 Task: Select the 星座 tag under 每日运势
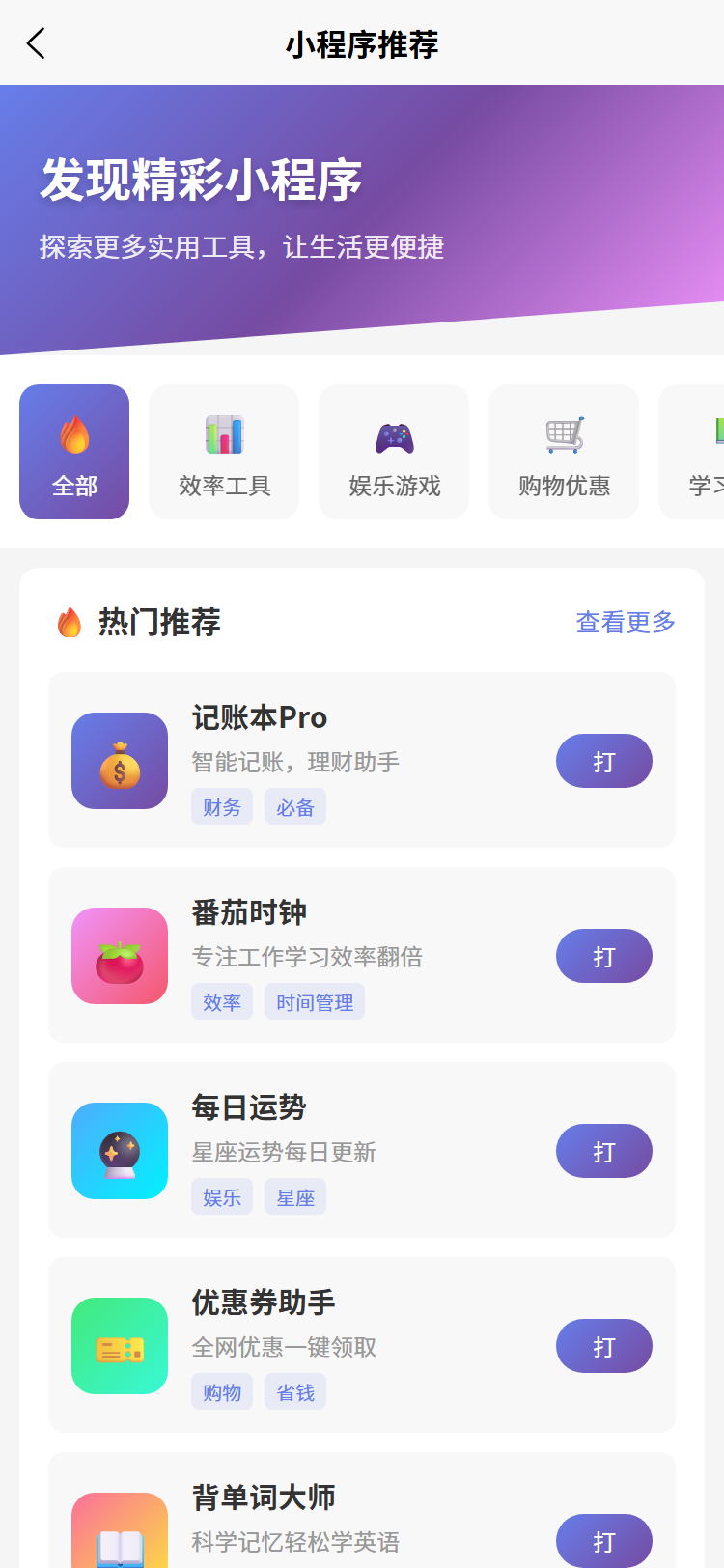tap(294, 1196)
